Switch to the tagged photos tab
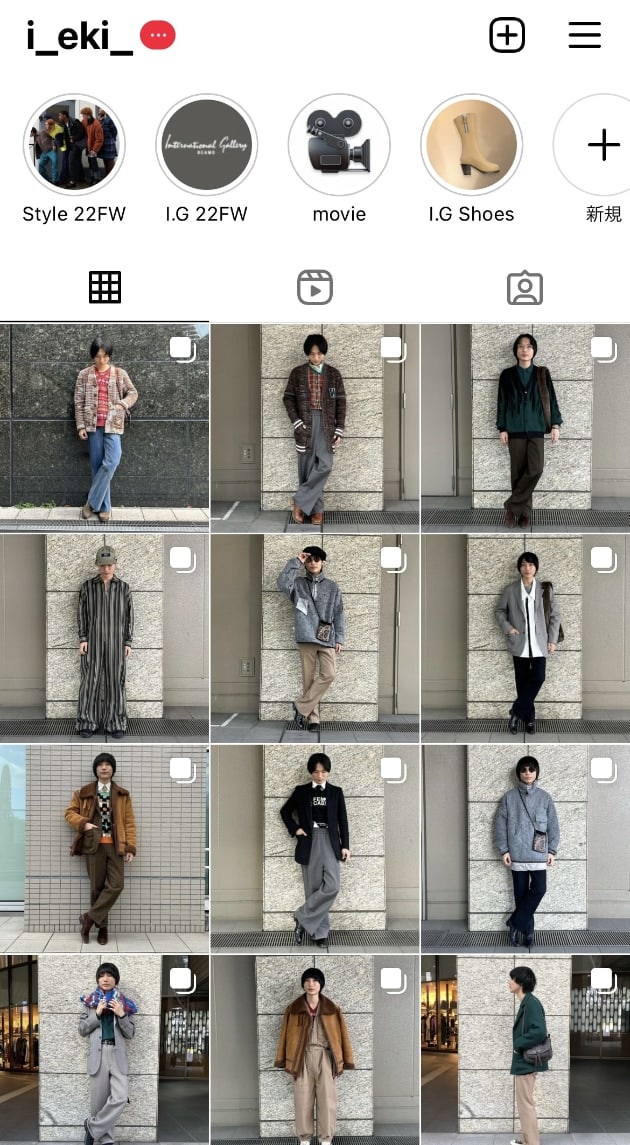Screen dimensions: 630x1145 coord(524,288)
